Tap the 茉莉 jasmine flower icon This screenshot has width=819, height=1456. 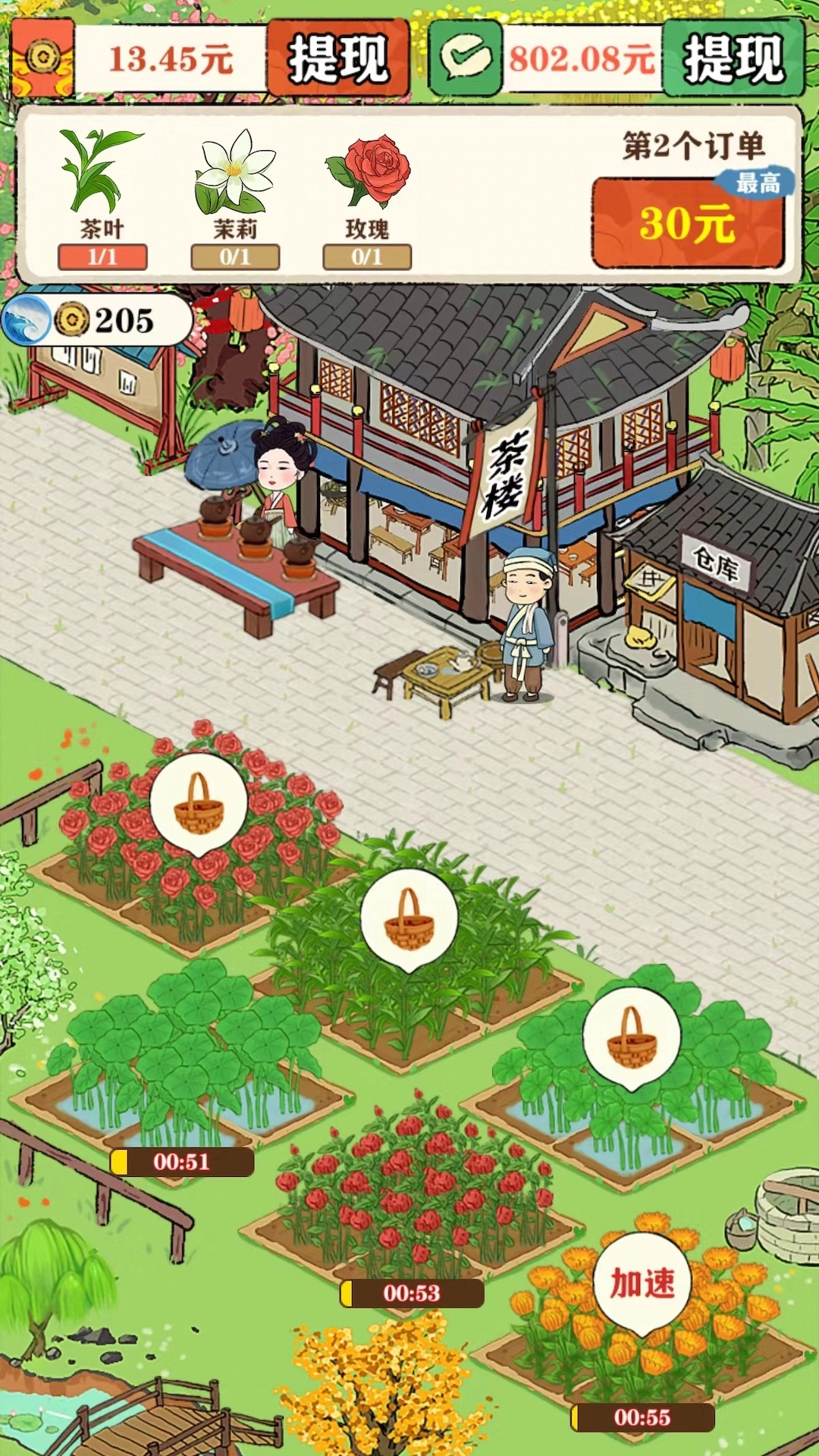[x=235, y=167]
